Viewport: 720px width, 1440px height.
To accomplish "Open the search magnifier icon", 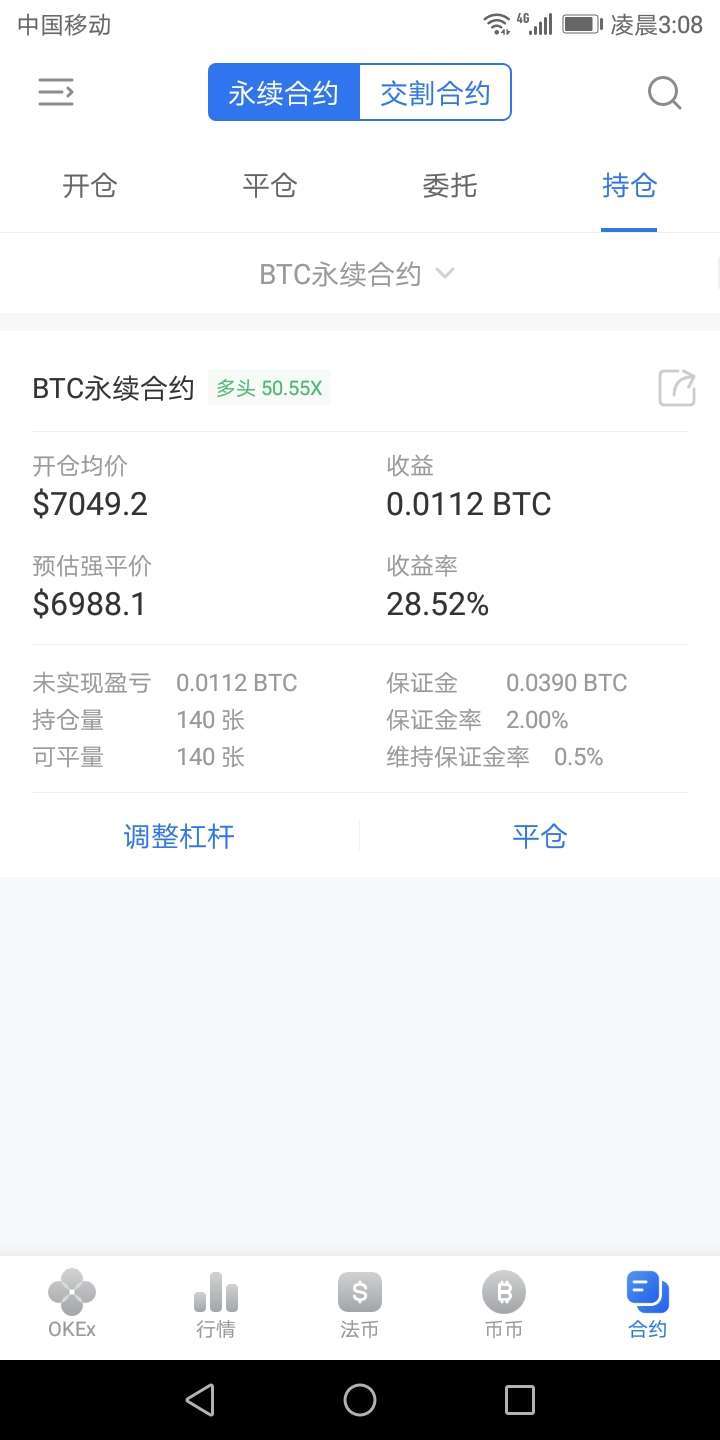I will pos(664,93).
